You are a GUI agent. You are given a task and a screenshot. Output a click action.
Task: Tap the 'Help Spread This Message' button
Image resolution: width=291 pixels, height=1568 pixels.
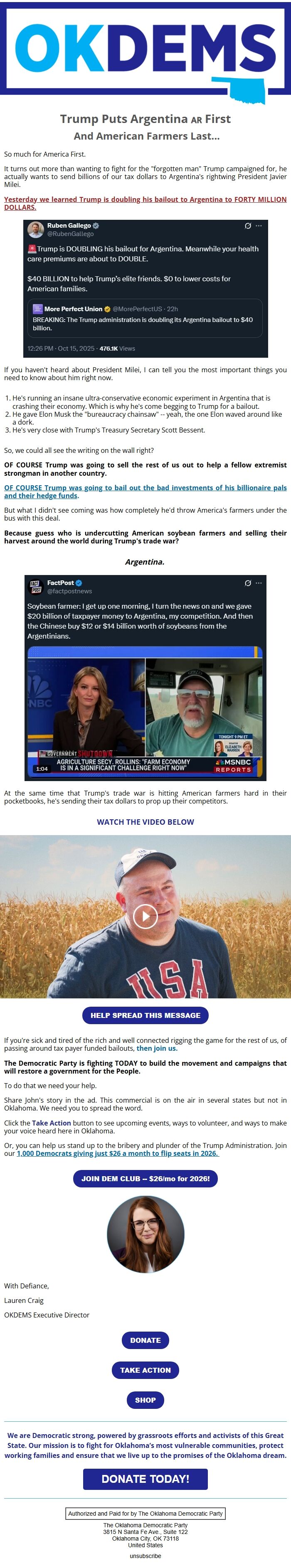click(145, 1015)
